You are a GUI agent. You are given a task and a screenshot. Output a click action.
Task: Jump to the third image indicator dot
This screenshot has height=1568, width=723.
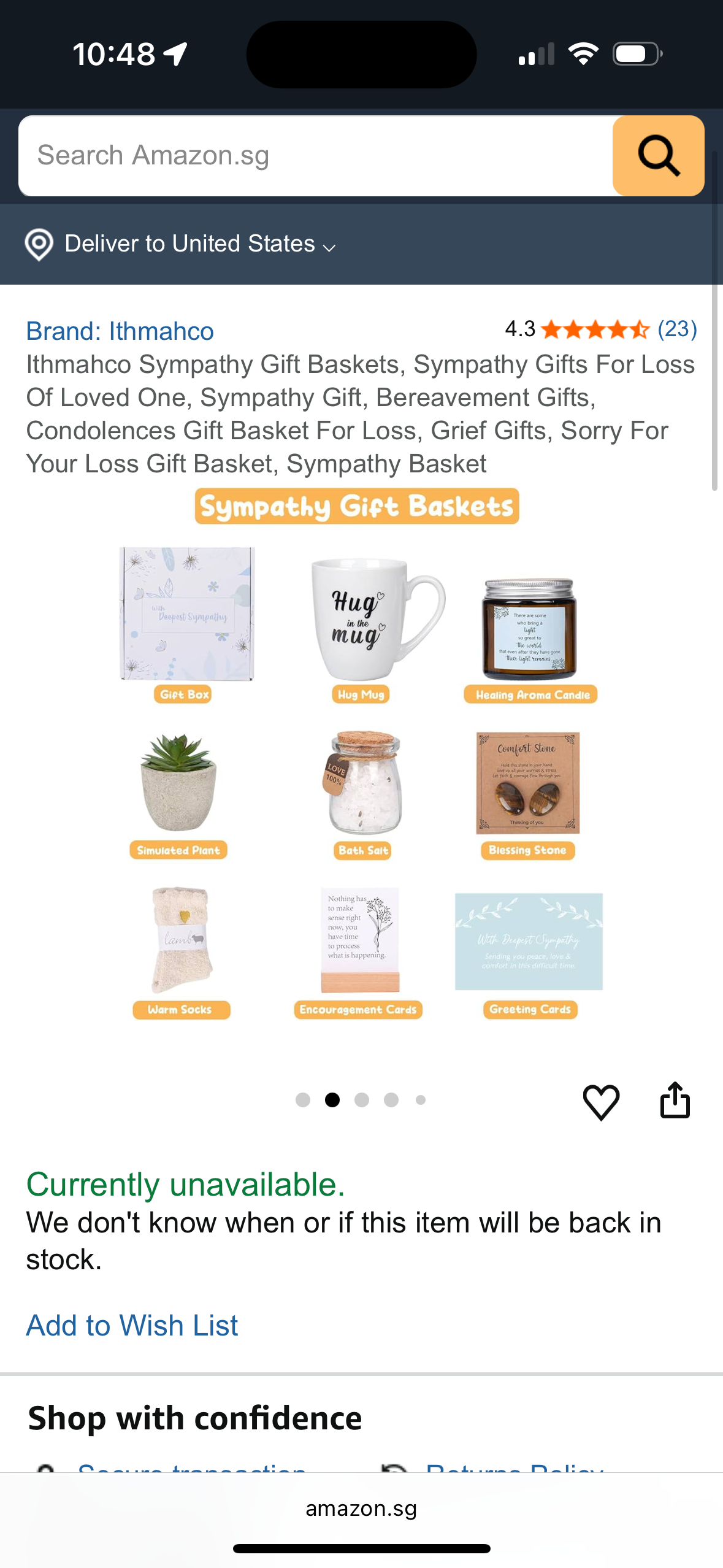point(362,1100)
